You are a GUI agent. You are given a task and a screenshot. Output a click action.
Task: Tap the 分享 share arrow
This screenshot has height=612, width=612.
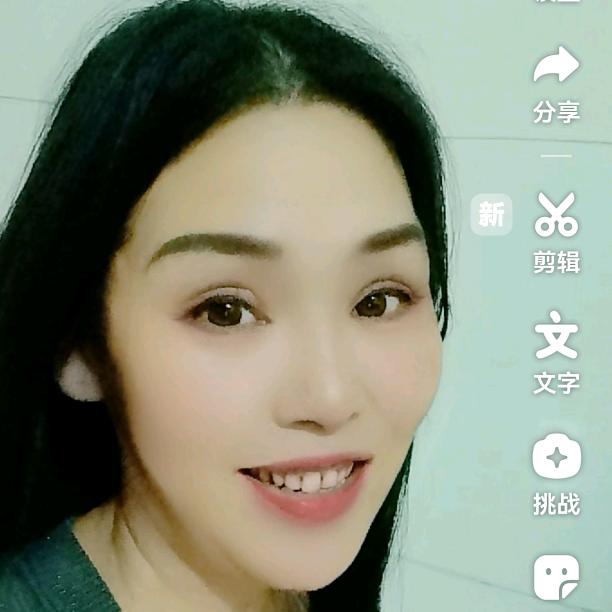(x=556, y=68)
